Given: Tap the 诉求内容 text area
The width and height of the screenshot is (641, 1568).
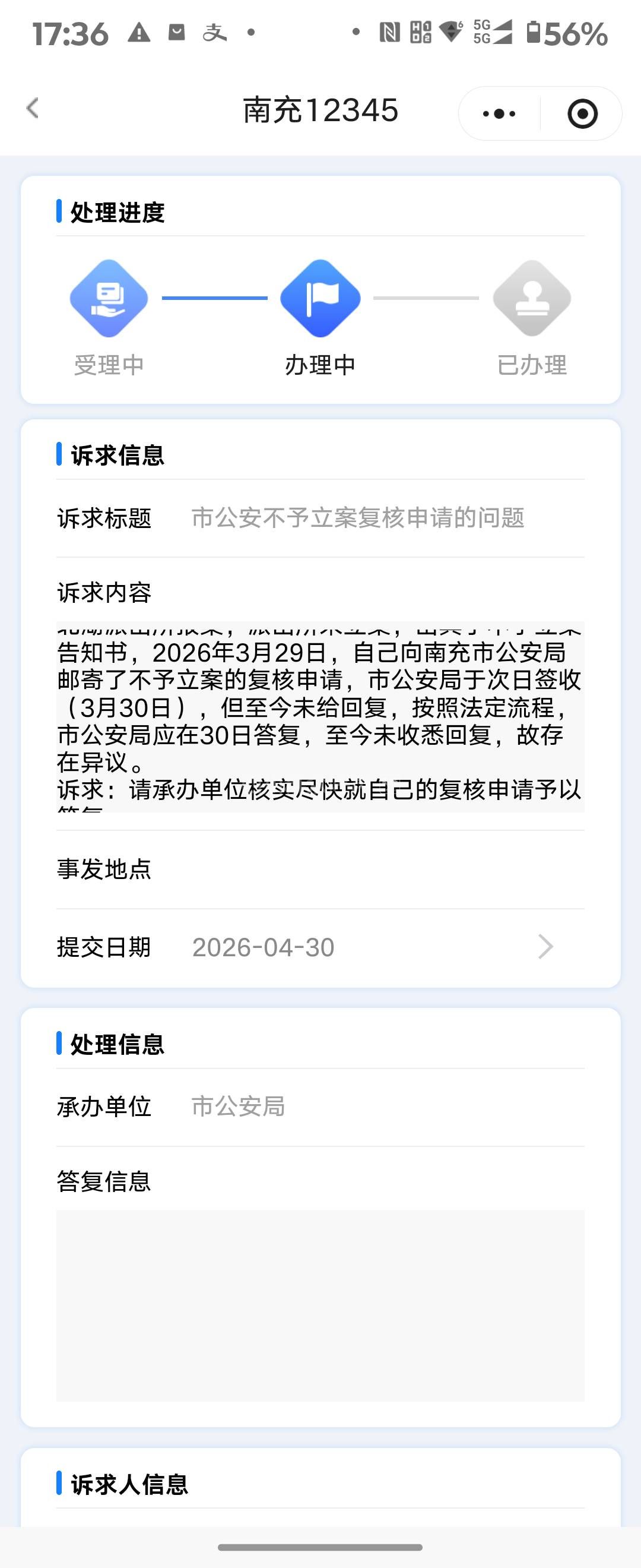Looking at the screenshot, I should [320, 716].
